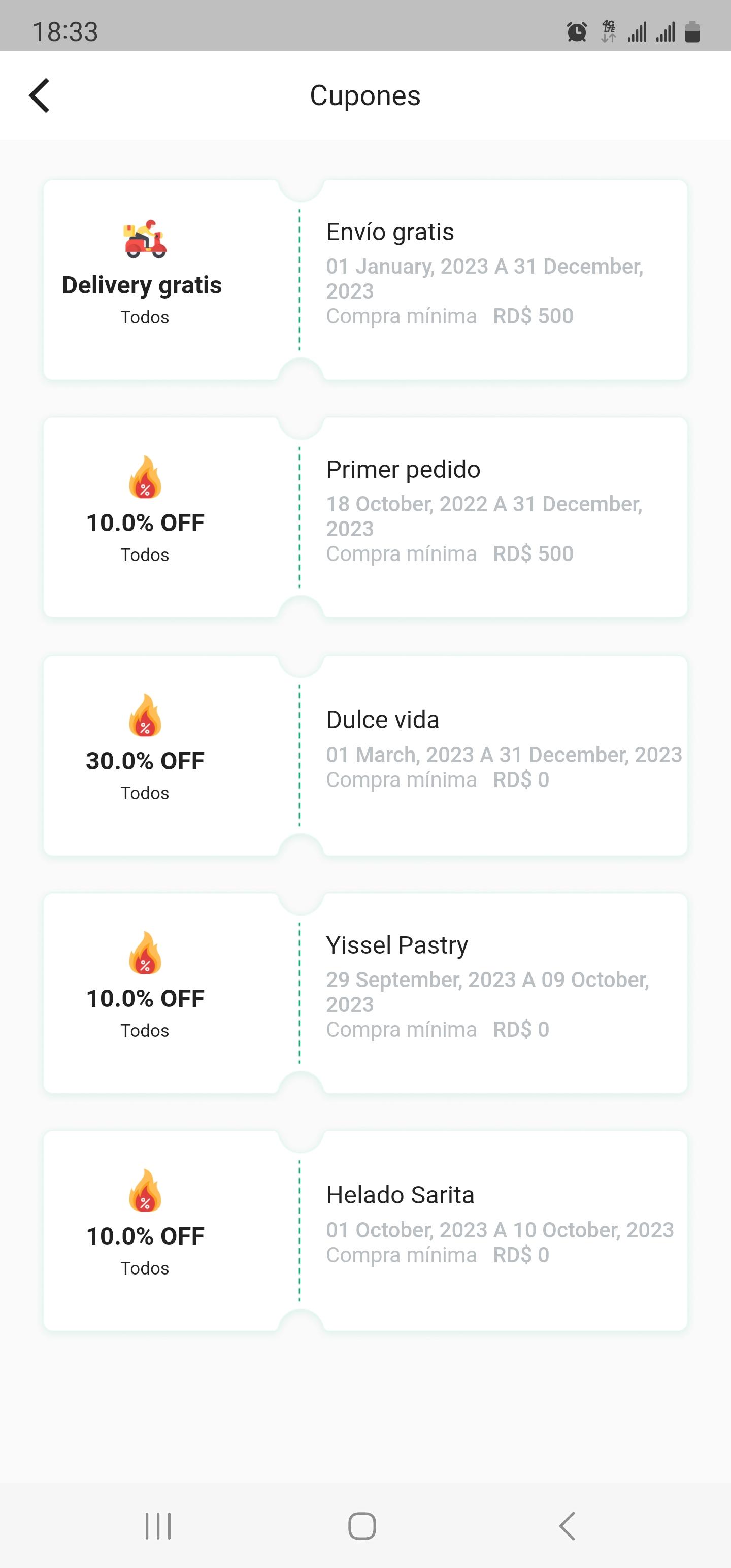Open the Primer pedido coupon

(365, 517)
